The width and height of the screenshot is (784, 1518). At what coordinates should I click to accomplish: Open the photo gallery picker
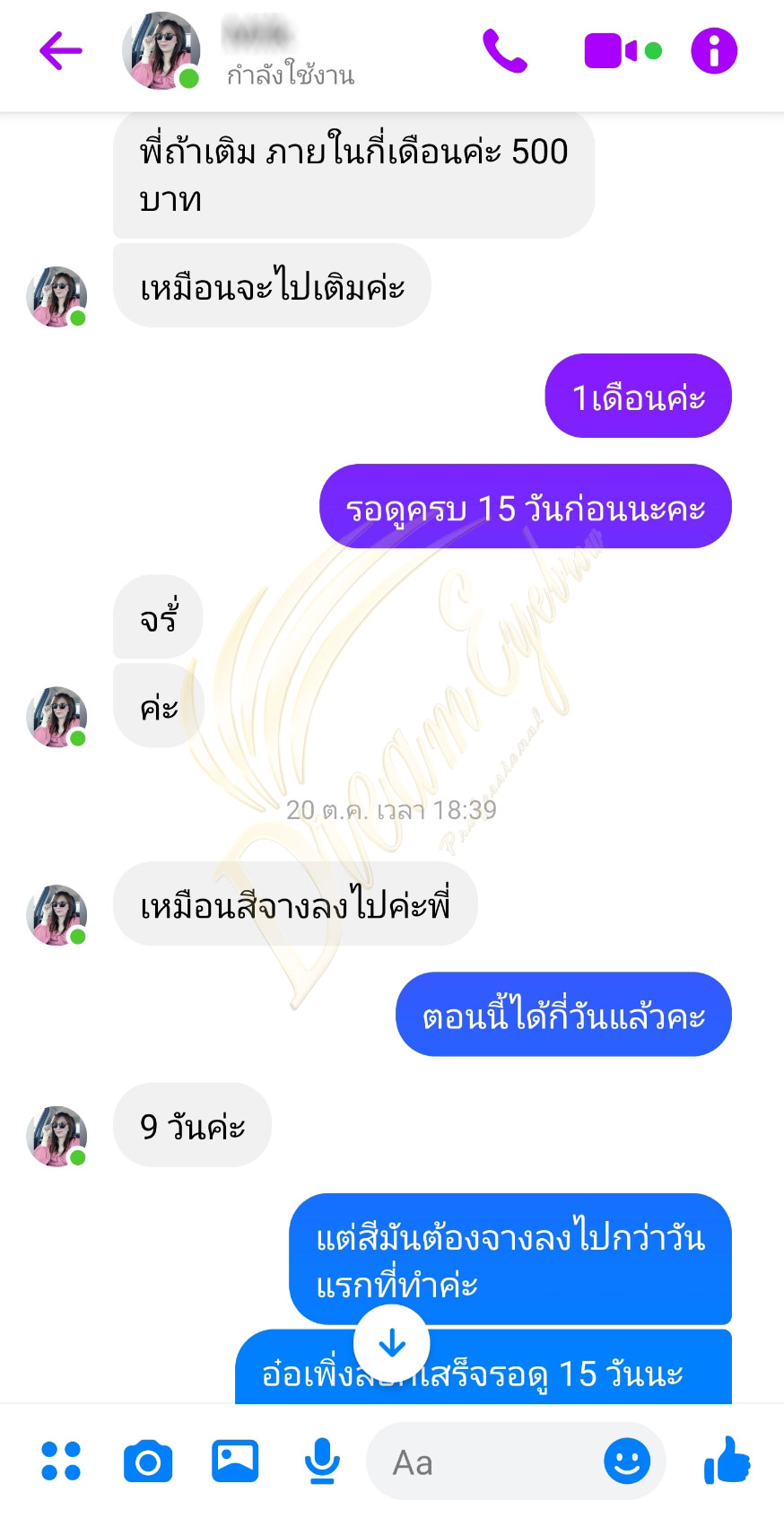(235, 1461)
